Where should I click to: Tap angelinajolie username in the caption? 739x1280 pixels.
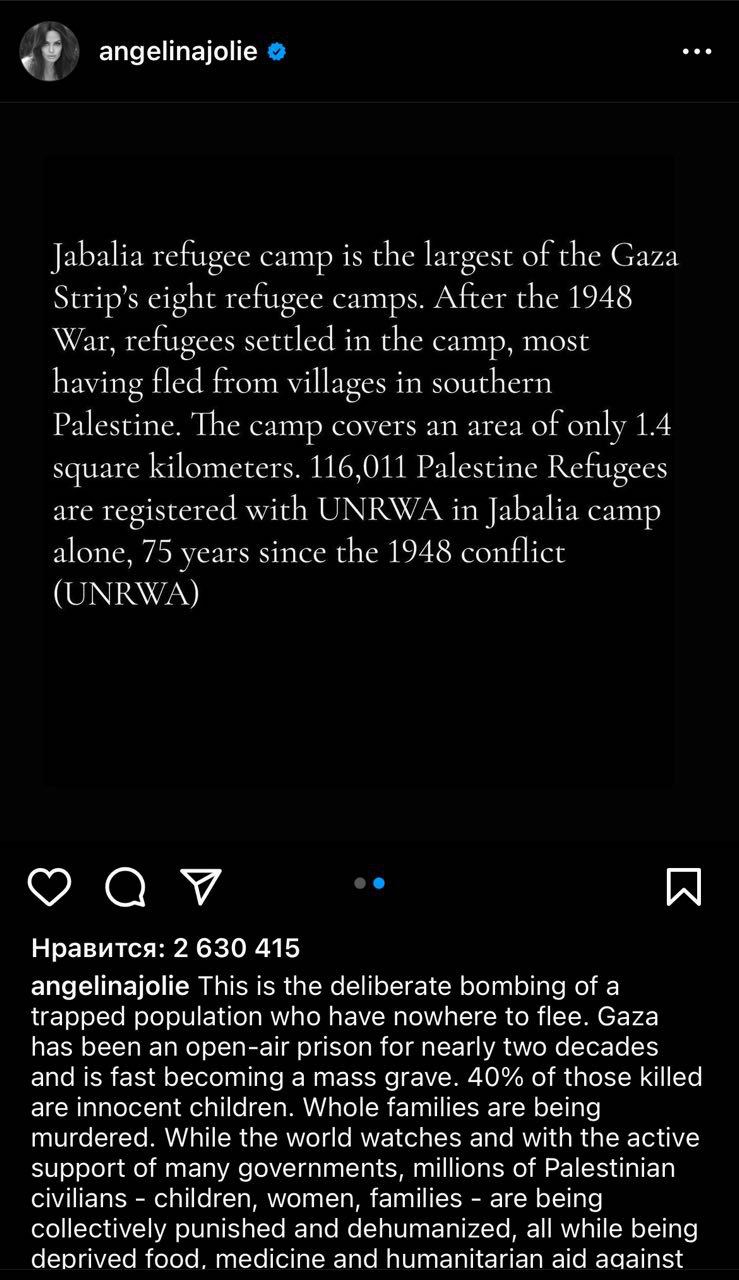[110, 986]
